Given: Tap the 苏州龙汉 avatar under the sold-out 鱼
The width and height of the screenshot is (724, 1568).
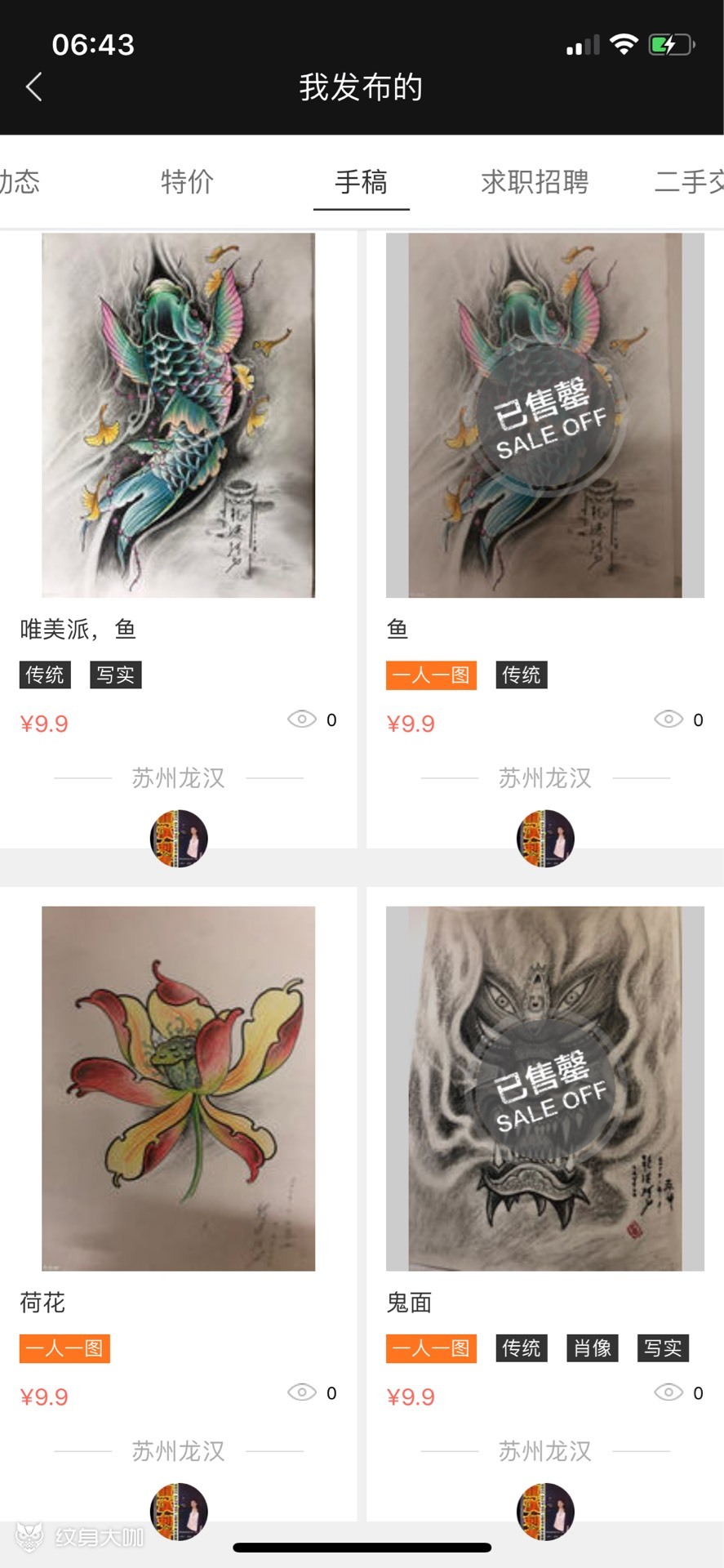Looking at the screenshot, I should 545,838.
